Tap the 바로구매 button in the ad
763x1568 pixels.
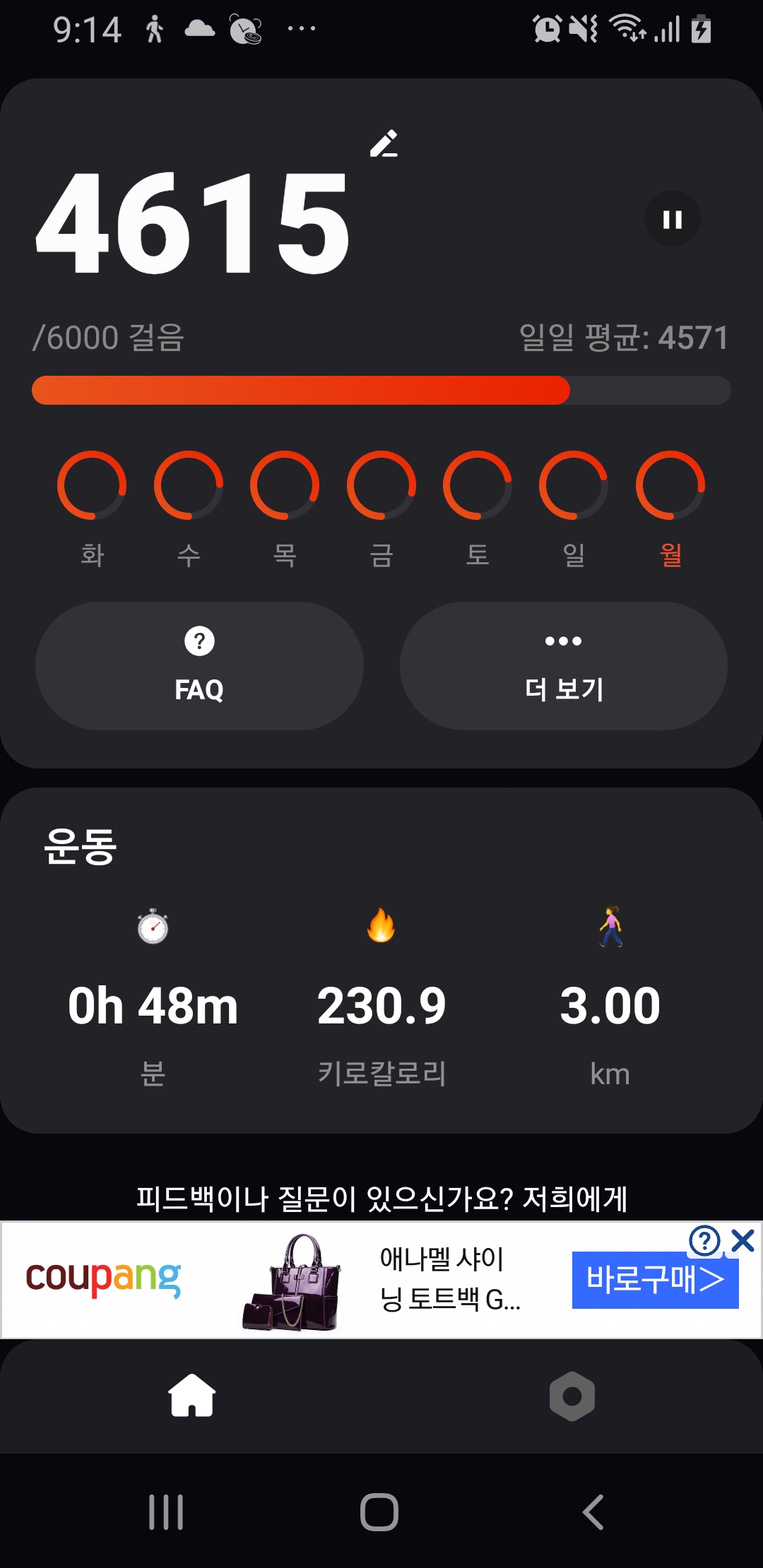[655, 1280]
